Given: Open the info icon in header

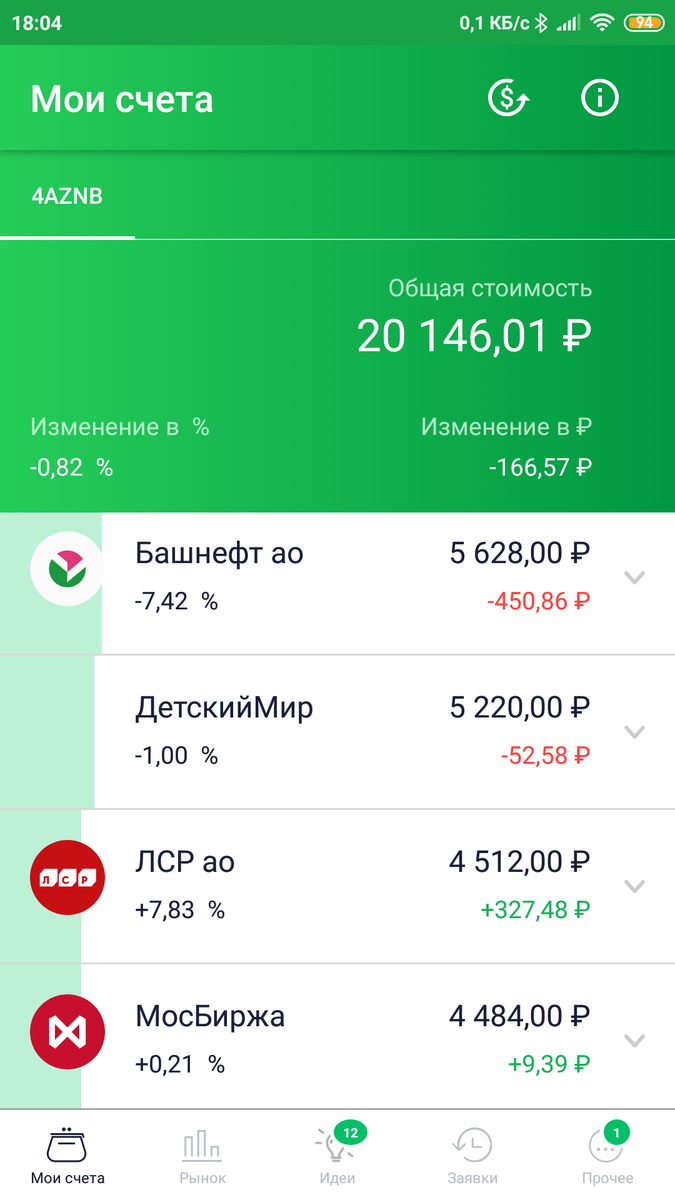Looking at the screenshot, I should click(600, 98).
